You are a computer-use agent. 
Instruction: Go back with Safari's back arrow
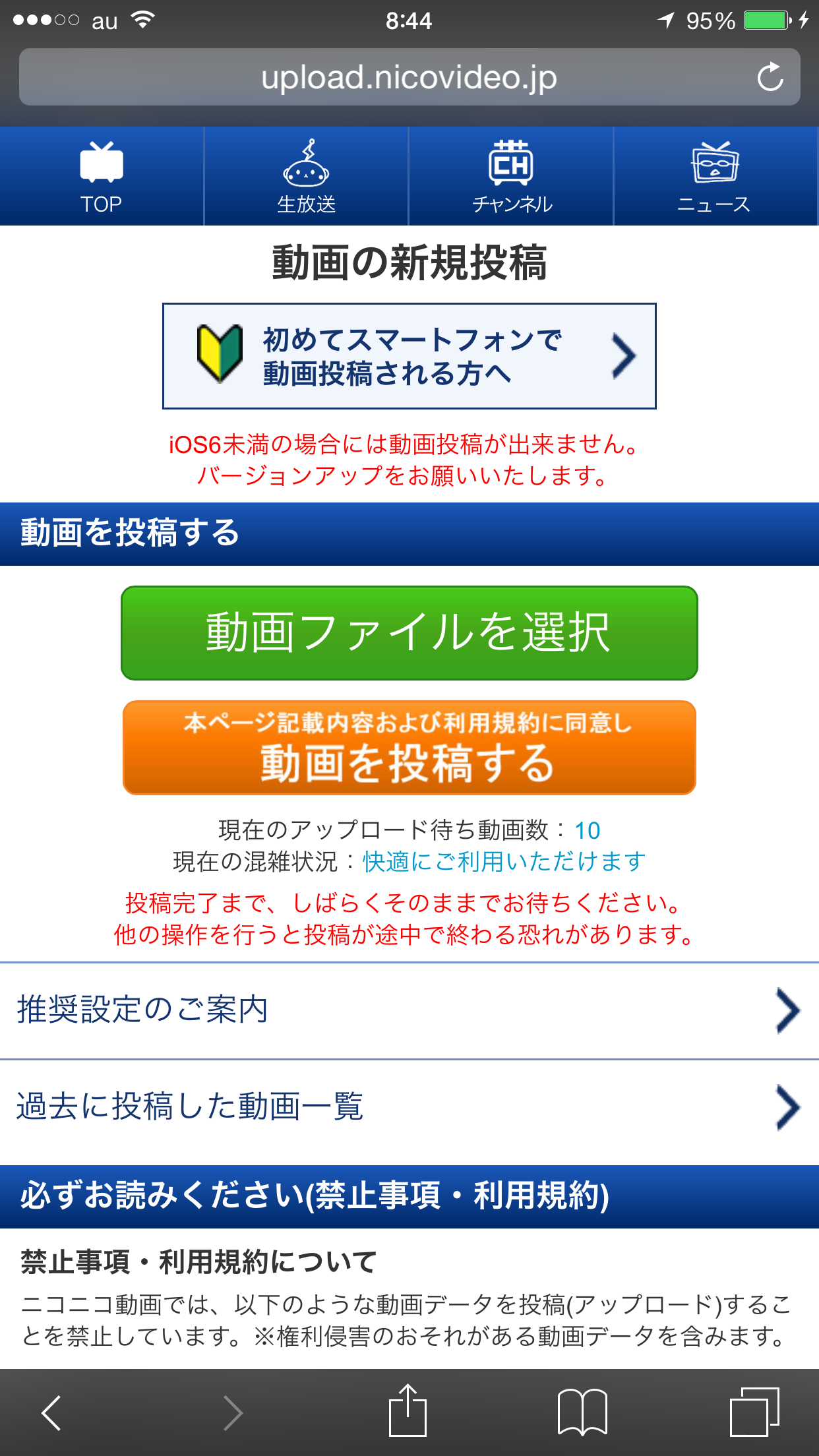(51, 1412)
